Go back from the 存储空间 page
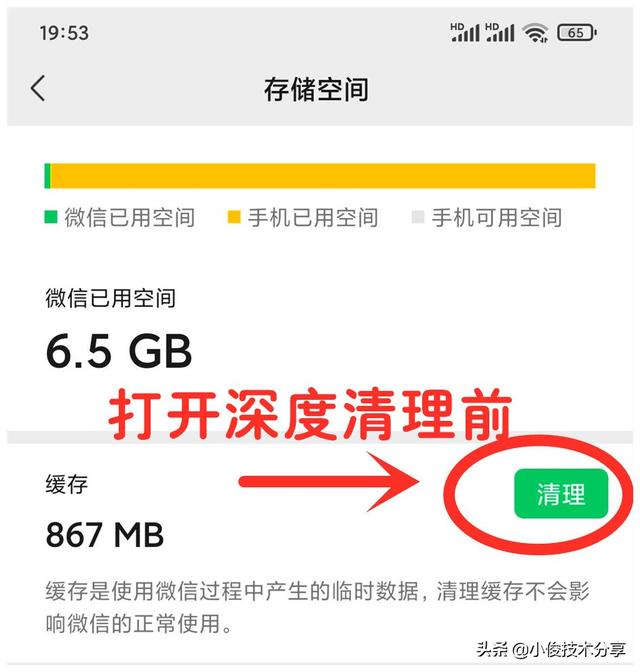 [38, 88]
